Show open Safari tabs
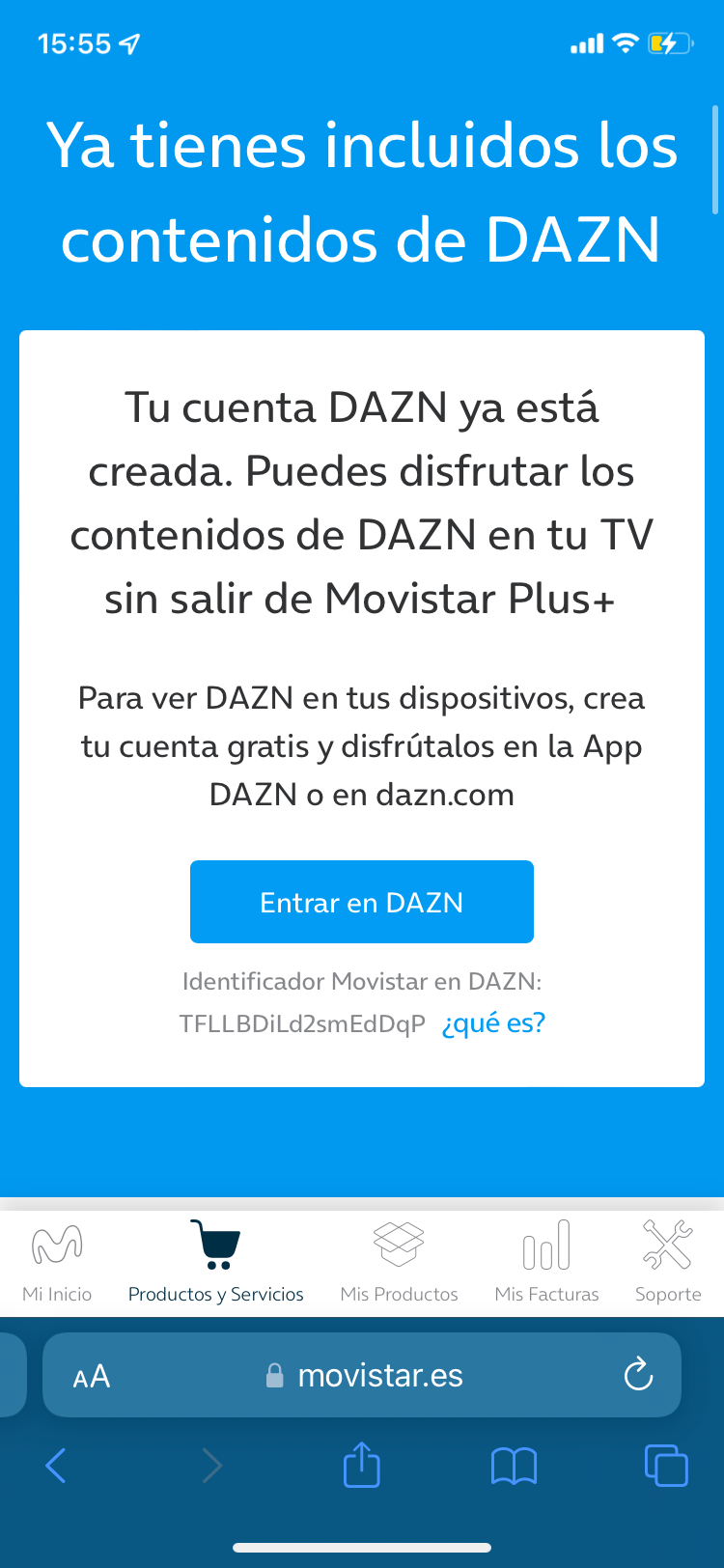Image resolution: width=724 pixels, height=1568 pixels. (666, 1466)
